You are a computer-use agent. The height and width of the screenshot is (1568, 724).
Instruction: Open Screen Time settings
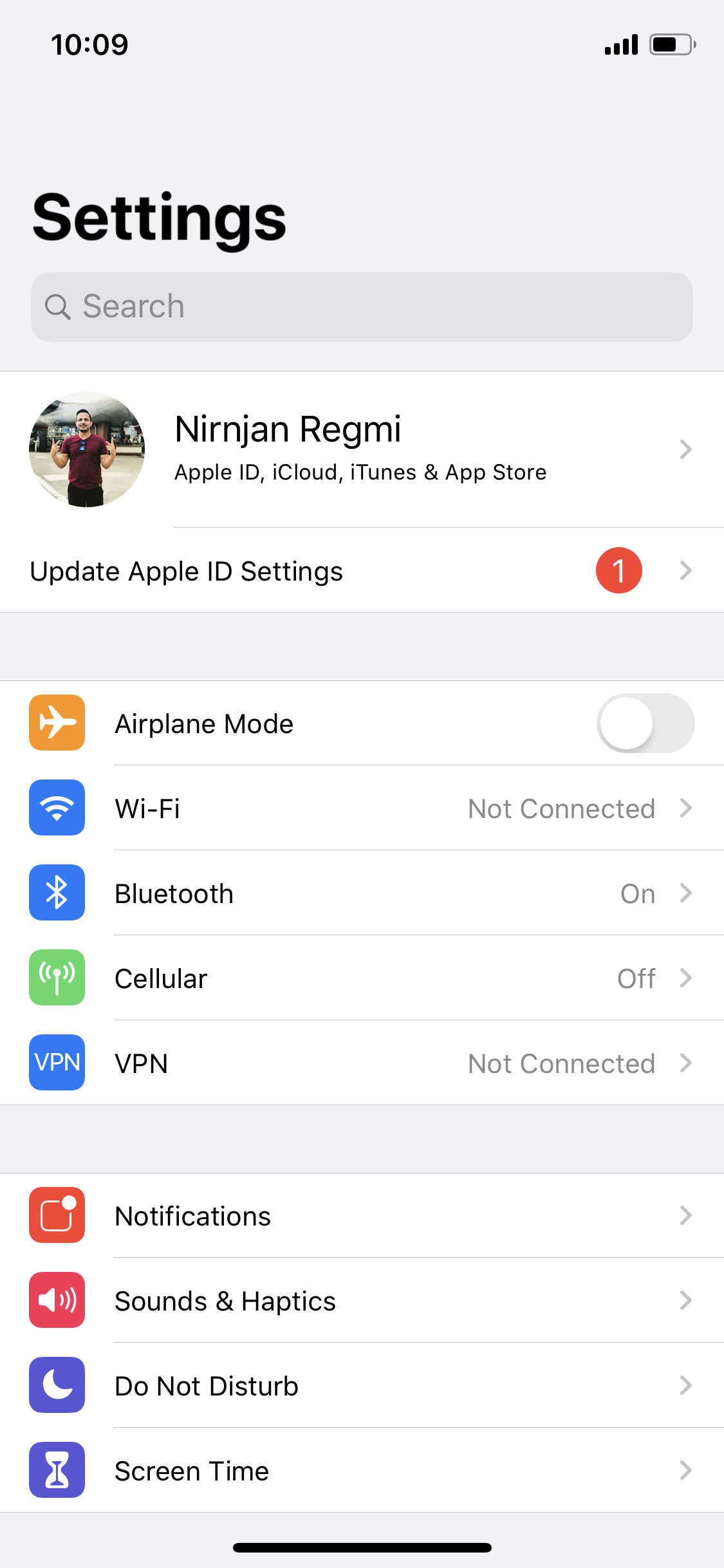(362, 1470)
